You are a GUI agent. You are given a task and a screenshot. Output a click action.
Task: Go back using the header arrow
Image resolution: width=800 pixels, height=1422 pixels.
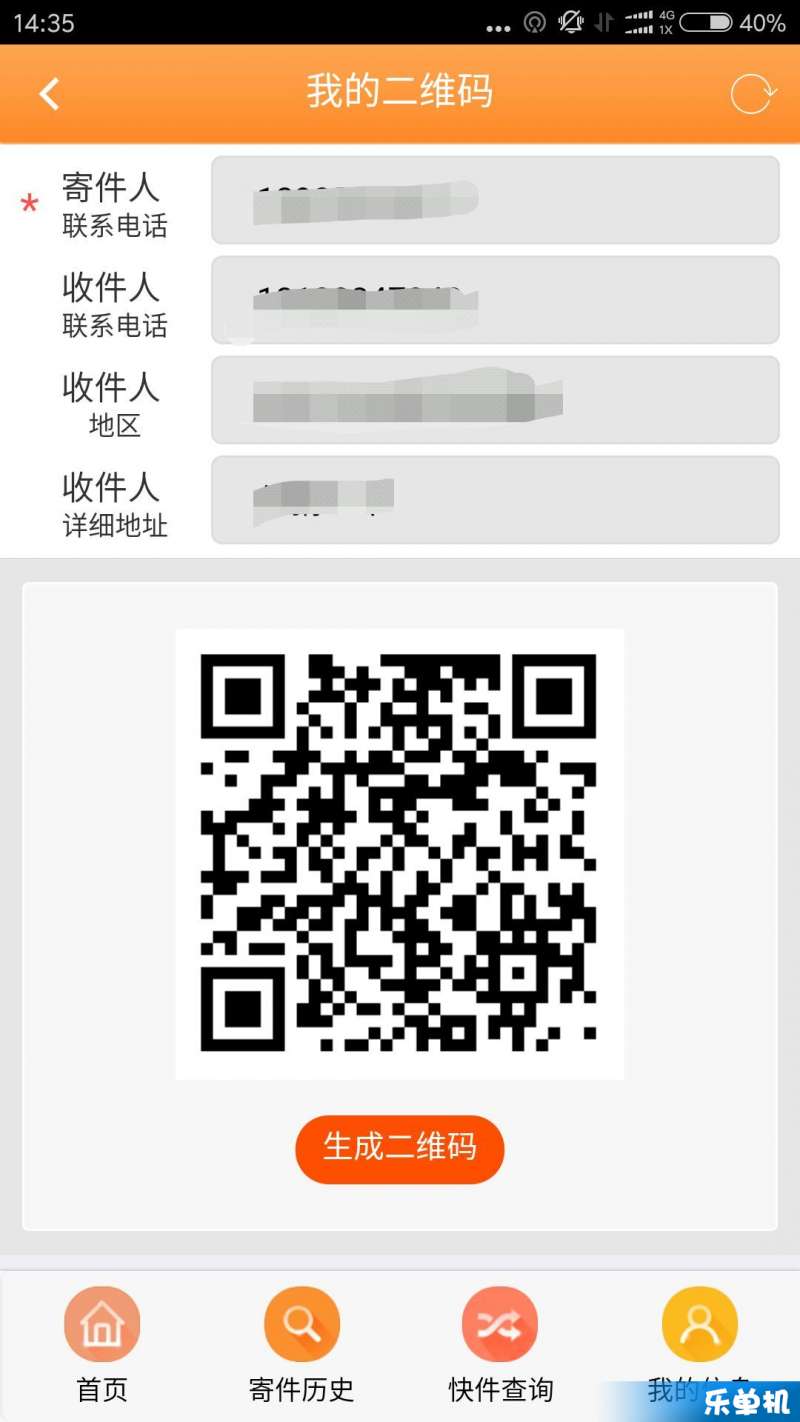pos(49,94)
